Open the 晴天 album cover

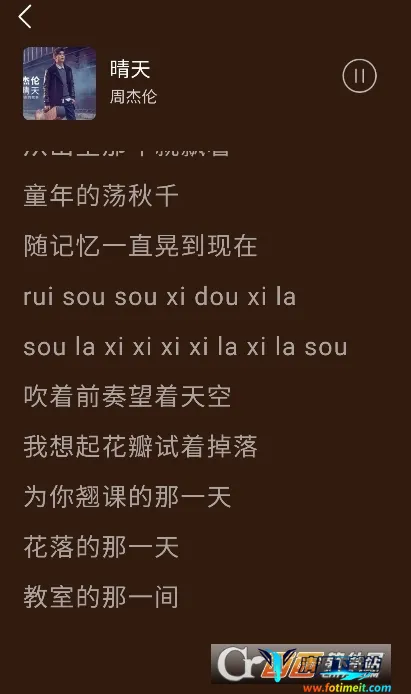[x=60, y=83]
